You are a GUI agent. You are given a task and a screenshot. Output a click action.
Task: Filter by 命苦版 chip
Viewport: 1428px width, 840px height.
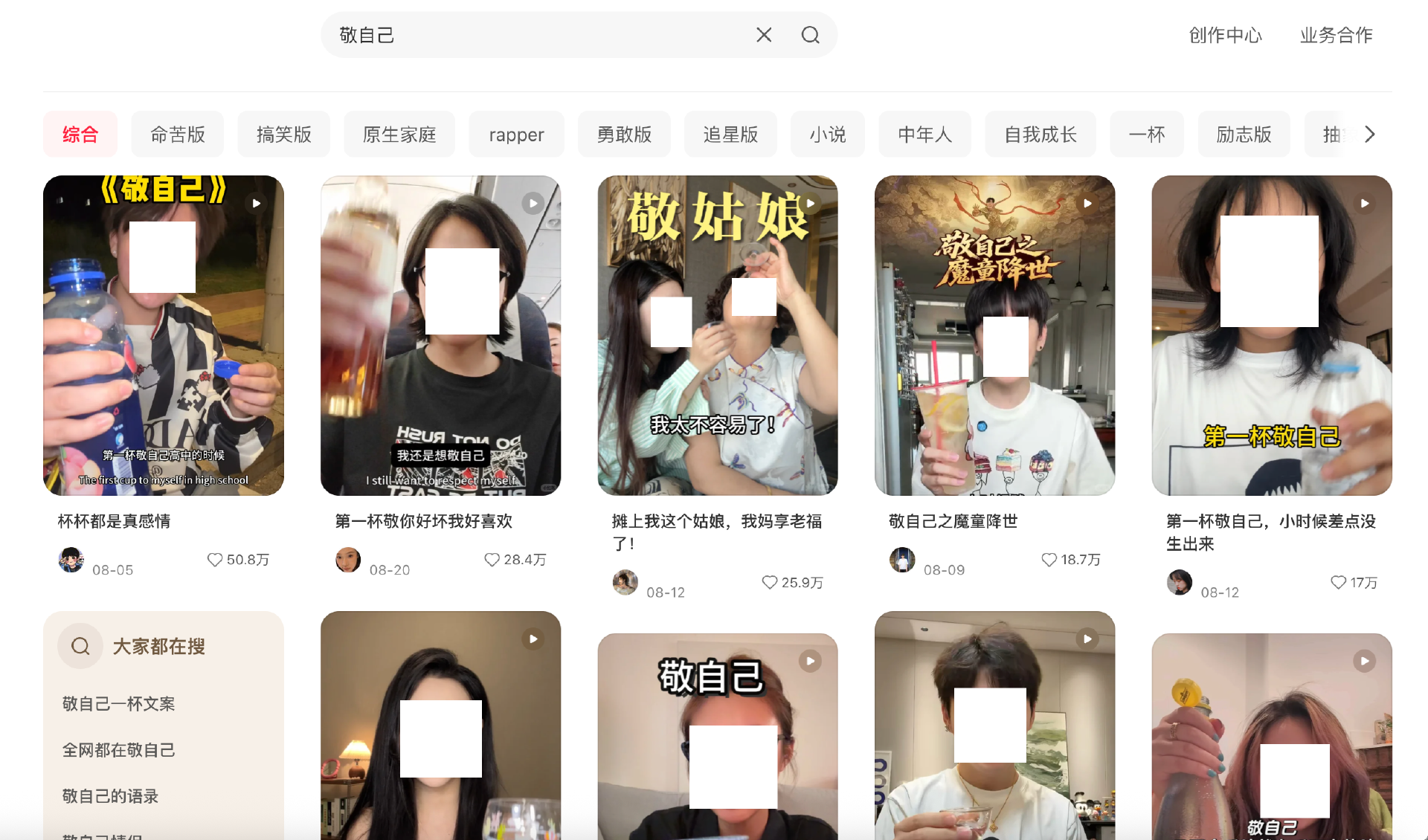click(x=178, y=135)
